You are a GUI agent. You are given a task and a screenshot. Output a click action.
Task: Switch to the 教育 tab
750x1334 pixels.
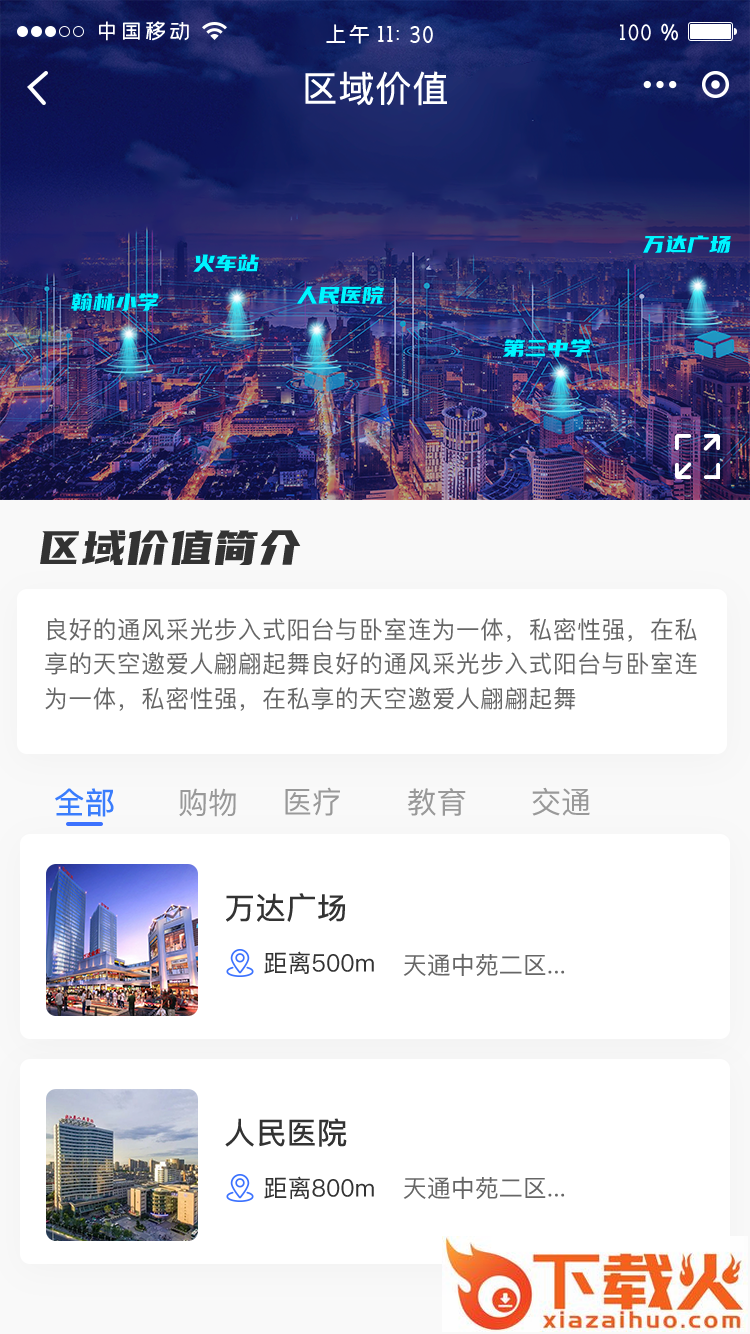click(x=436, y=802)
